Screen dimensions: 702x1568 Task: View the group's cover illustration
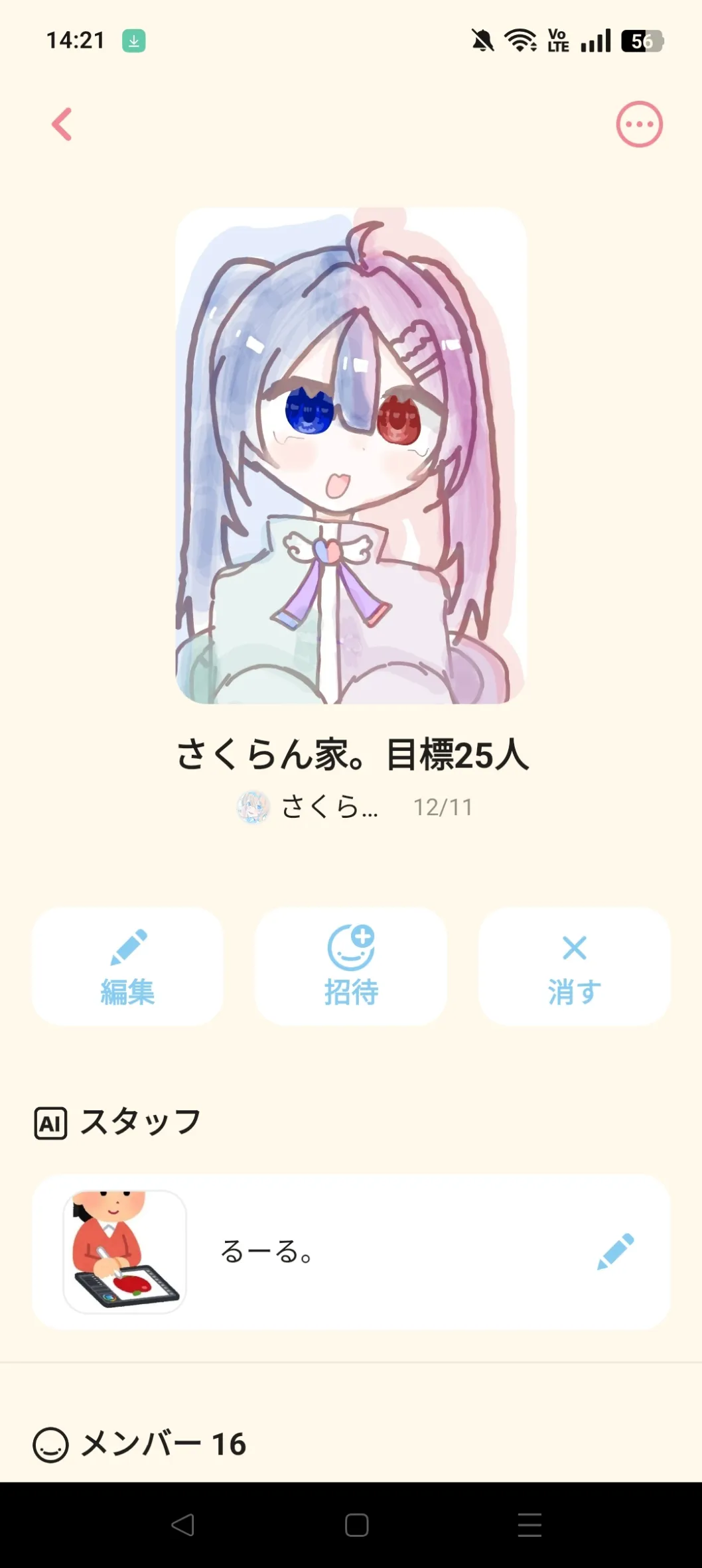pyautogui.click(x=351, y=456)
